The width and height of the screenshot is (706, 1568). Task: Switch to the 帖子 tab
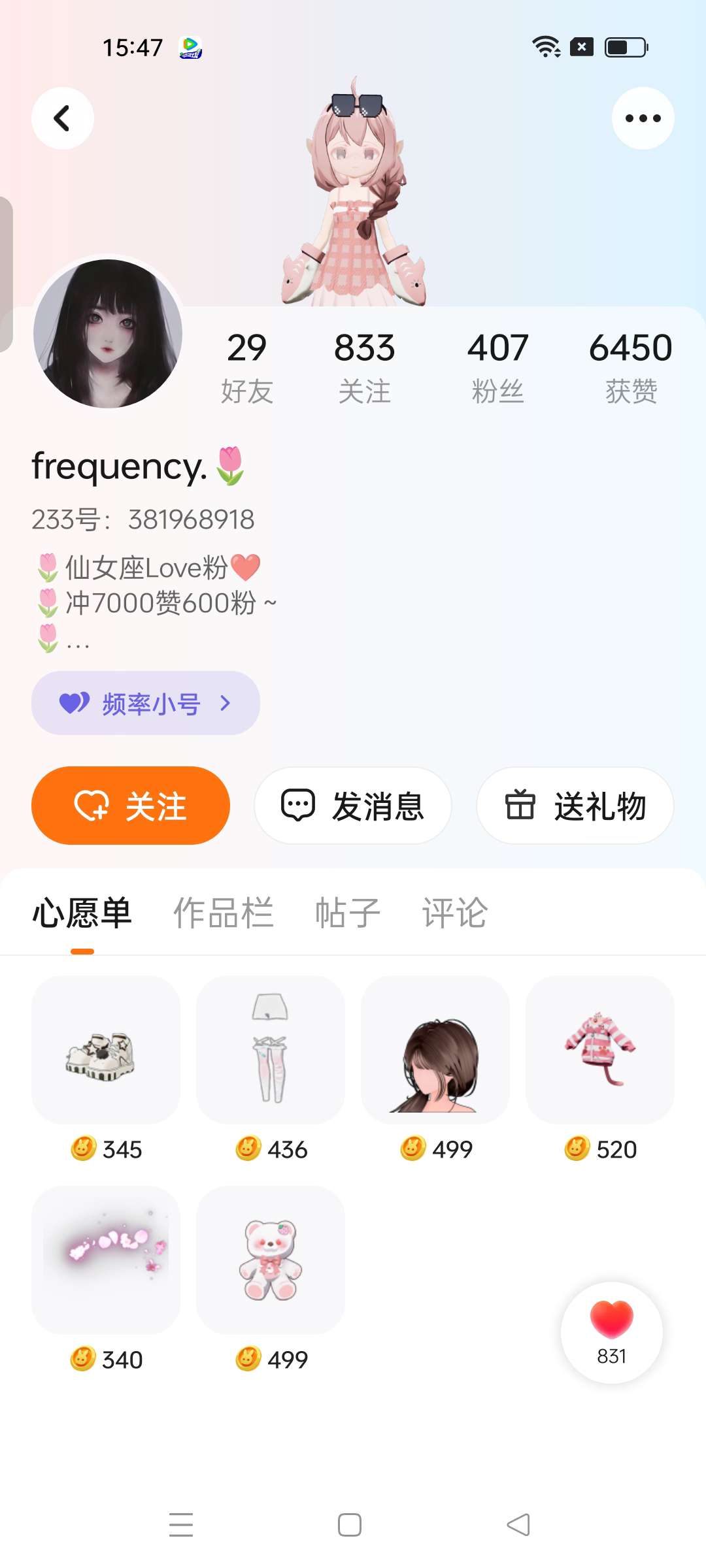pyautogui.click(x=348, y=913)
